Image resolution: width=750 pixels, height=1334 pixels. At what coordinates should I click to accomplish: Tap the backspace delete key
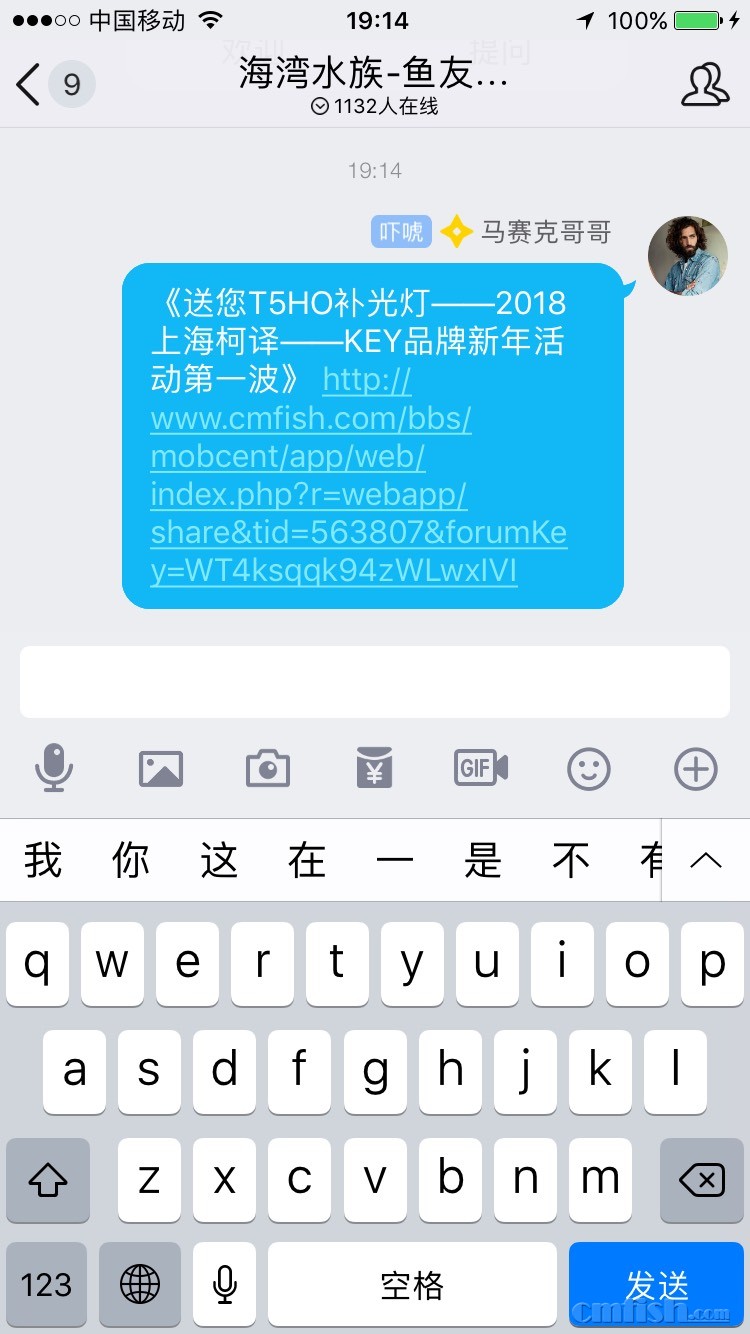(701, 1180)
